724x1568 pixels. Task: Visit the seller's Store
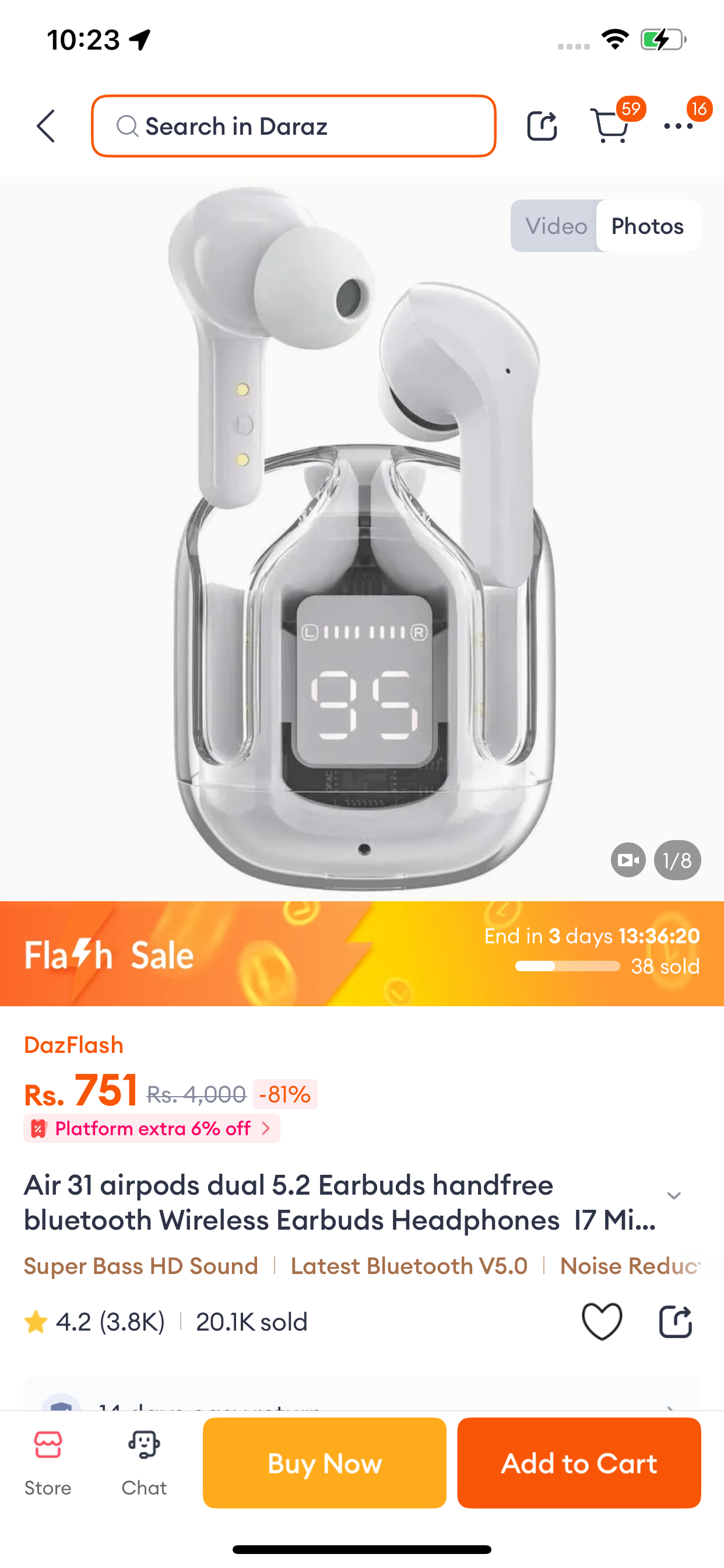coord(47,1462)
